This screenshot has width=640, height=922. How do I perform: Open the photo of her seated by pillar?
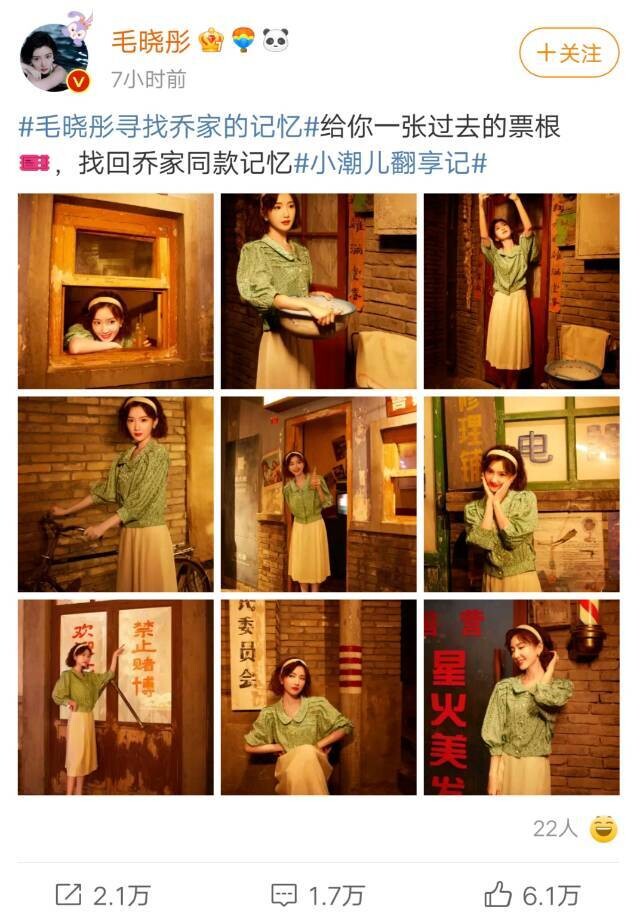[x=318, y=697]
